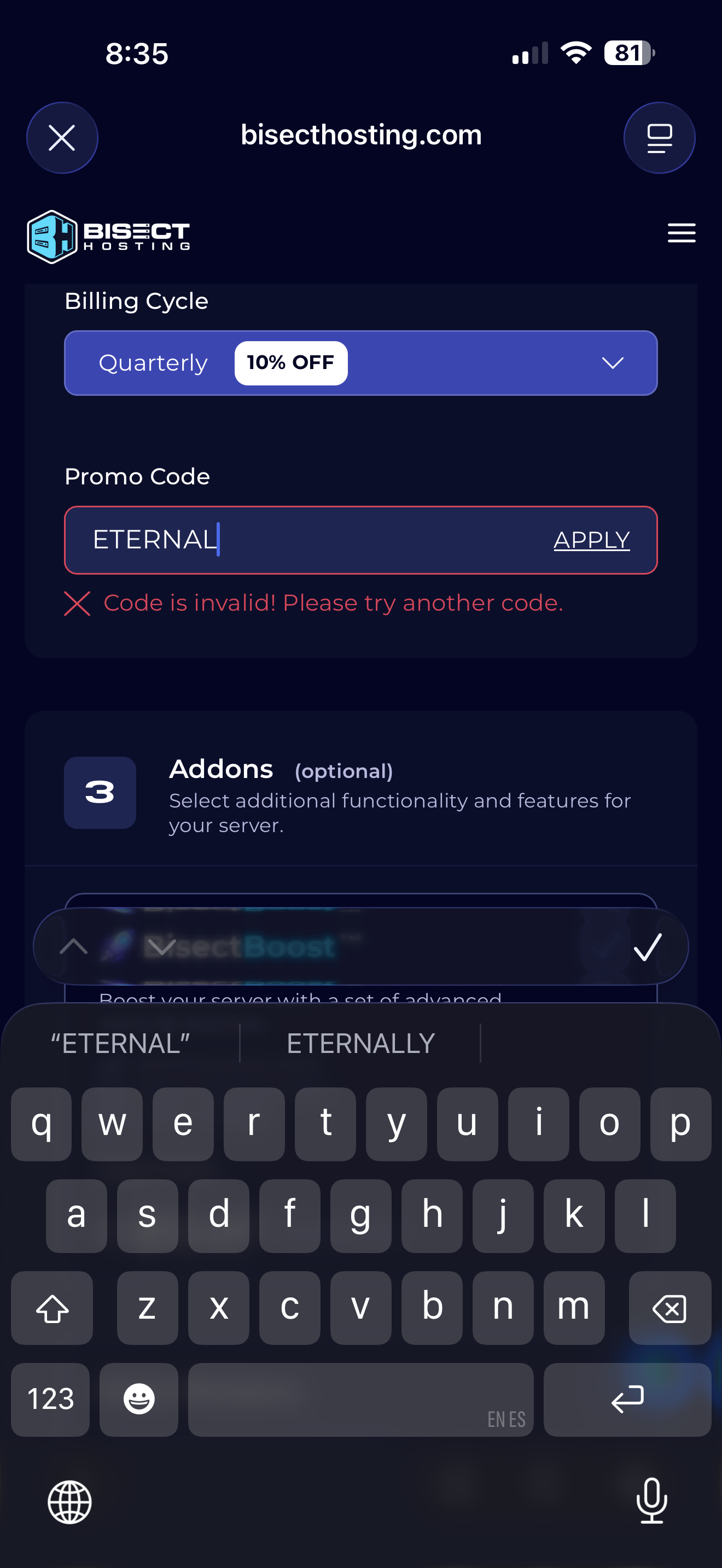
Task: Close the in-app browser
Action: [62, 138]
